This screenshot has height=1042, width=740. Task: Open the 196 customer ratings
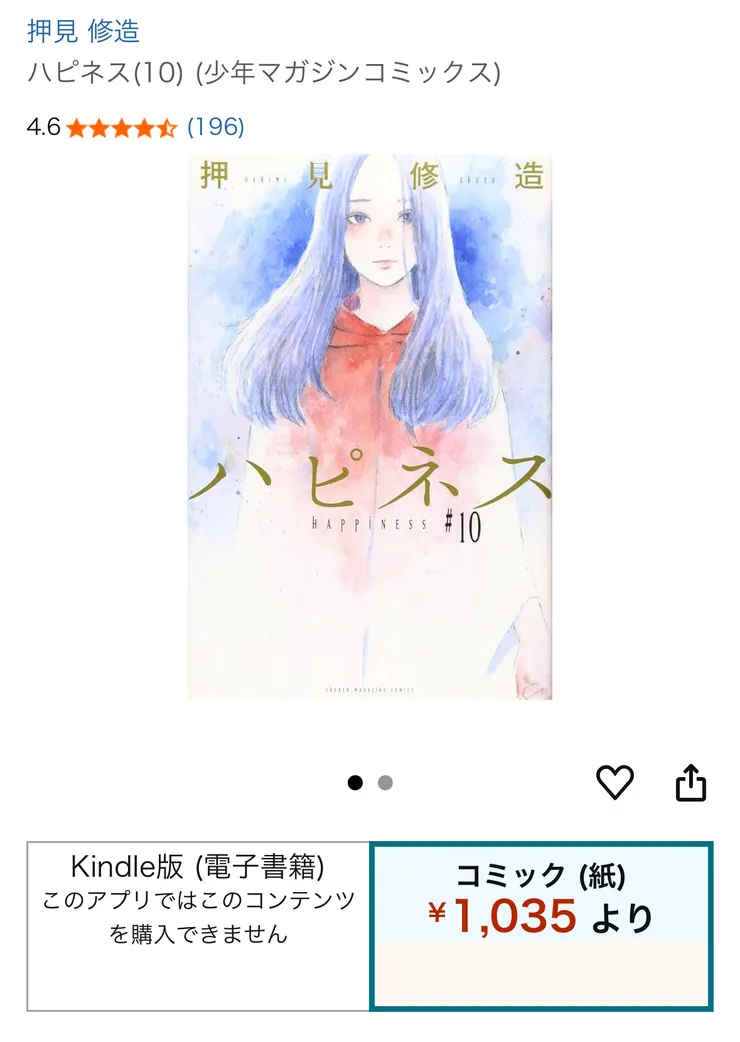(x=216, y=127)
